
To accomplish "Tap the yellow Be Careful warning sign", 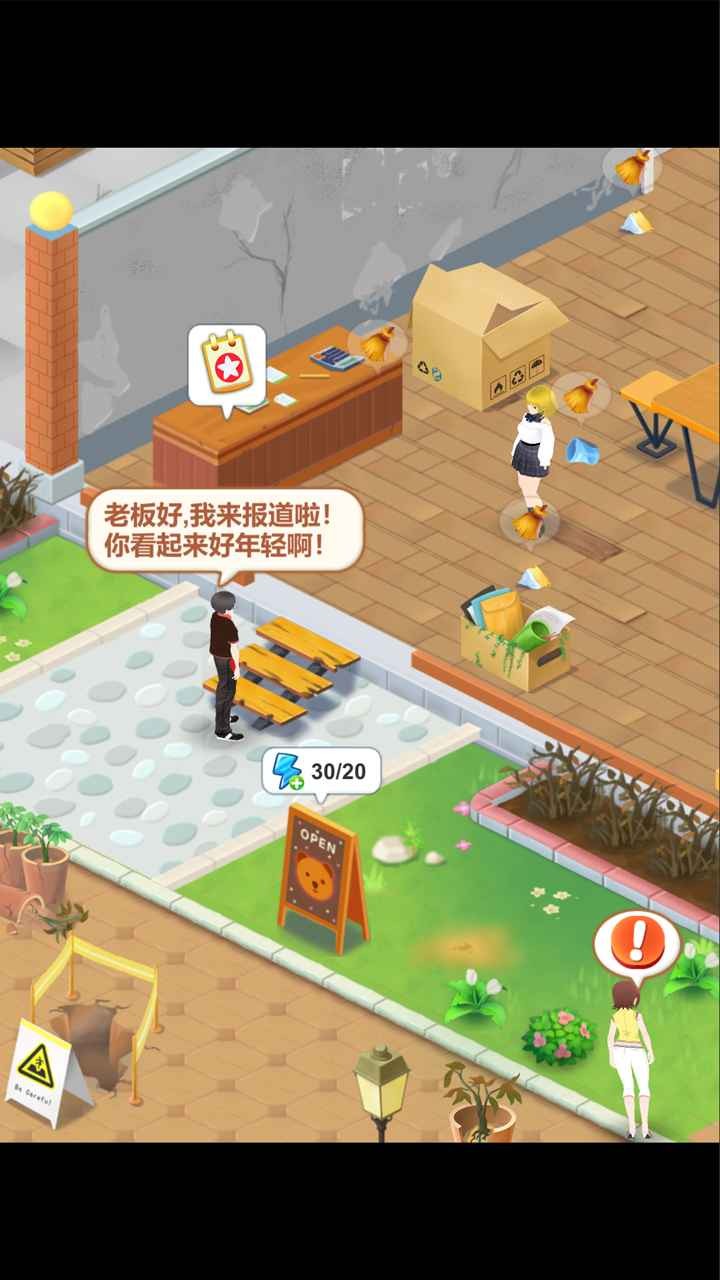I will (x=38, y=1070).
